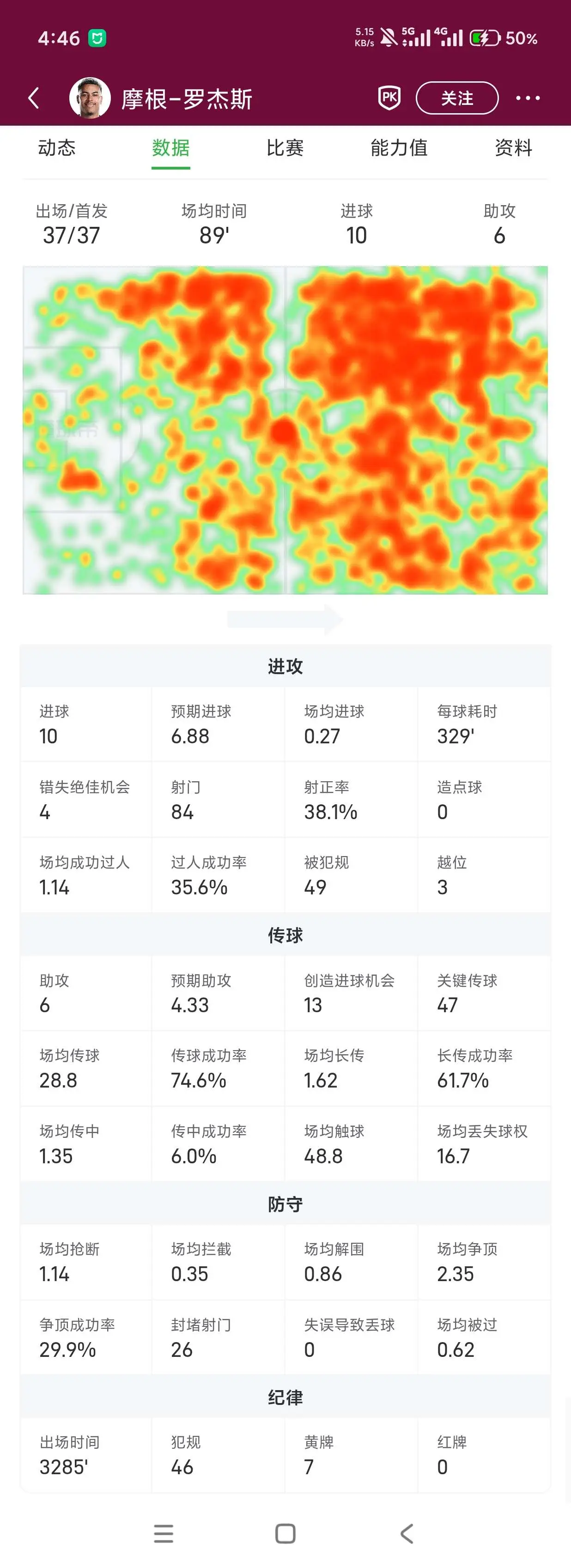The width and height of the screenshot is (571, 1568).
Task: Open the 能力值 tab
Action: point(399,148)
